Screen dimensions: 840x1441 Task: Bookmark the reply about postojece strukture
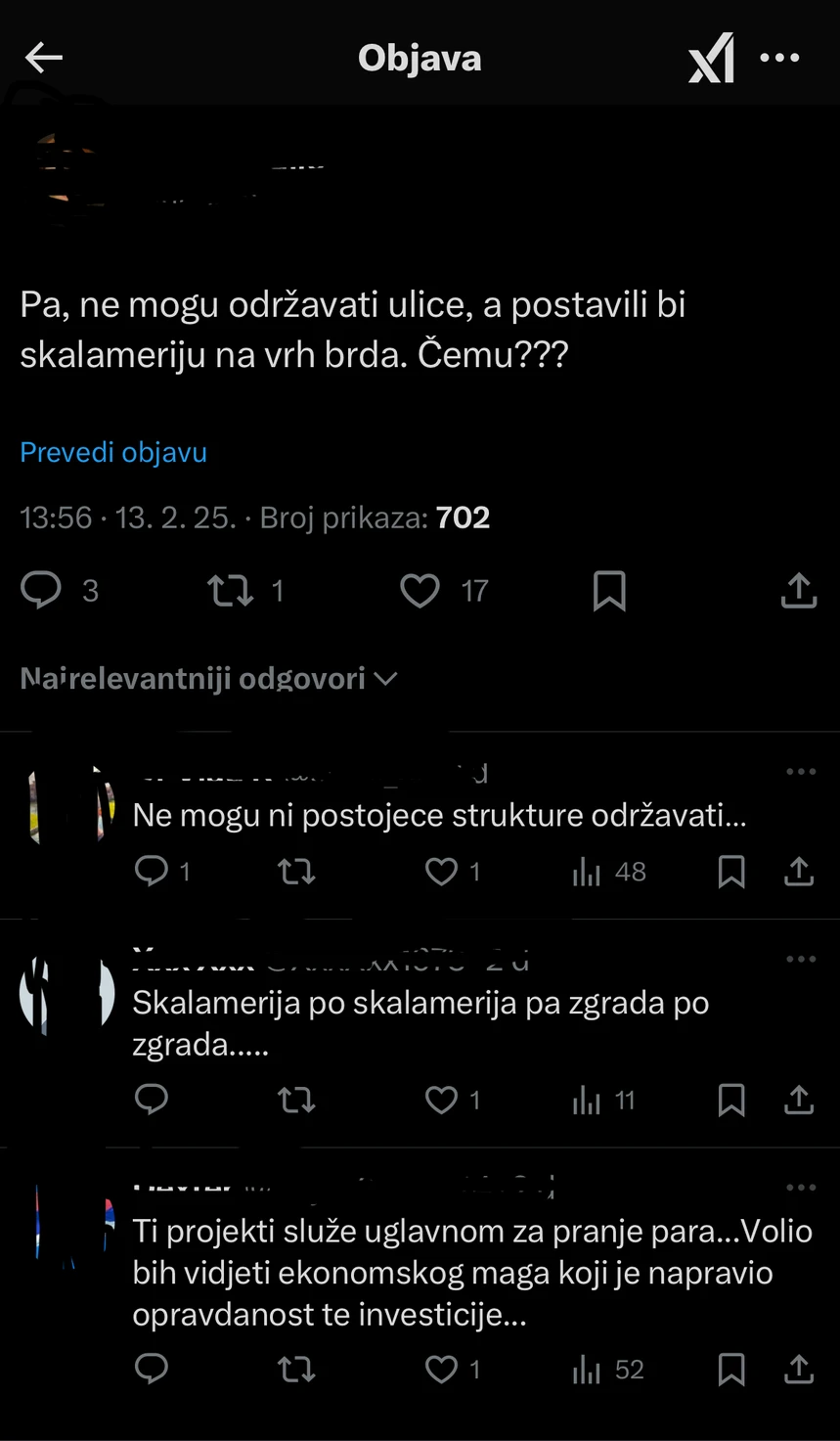pos(731,871)
